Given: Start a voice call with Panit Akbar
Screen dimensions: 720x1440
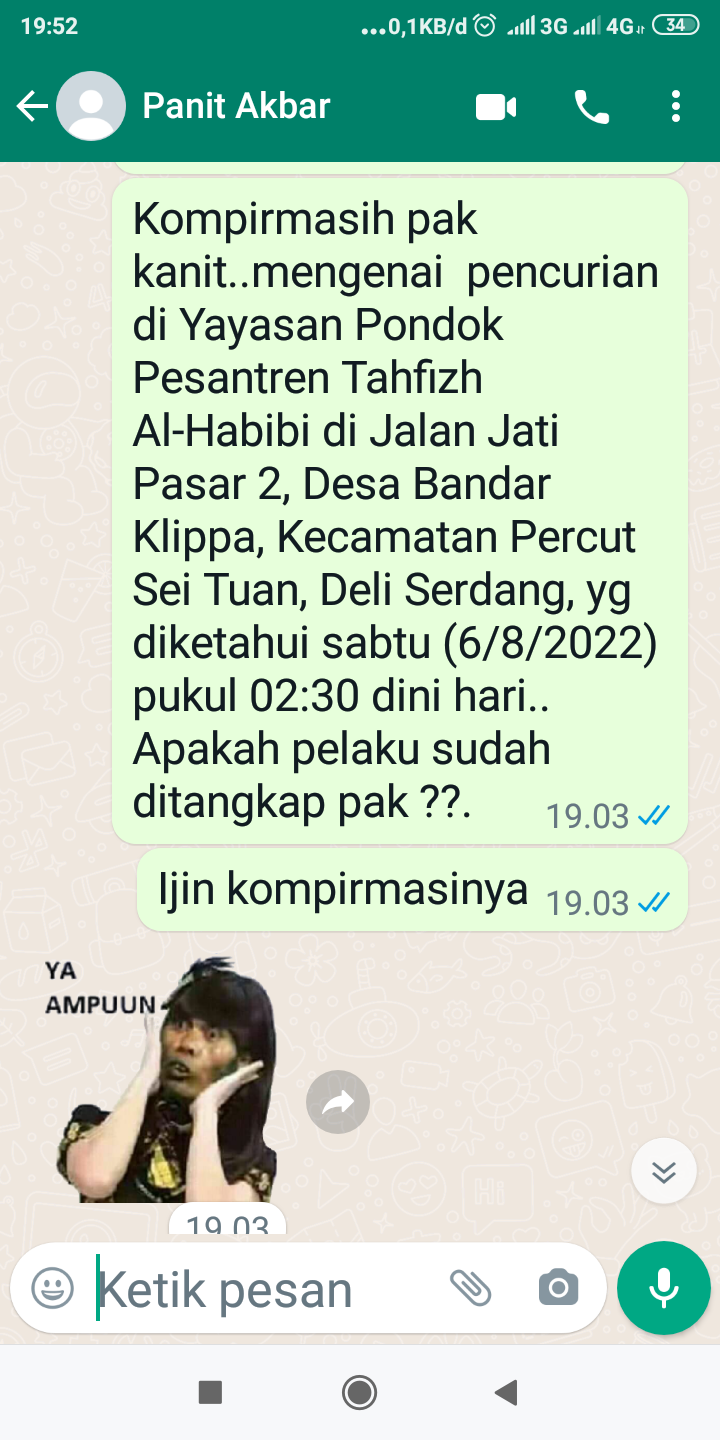Looking at the screenshot, I should (x=592, y=107).
